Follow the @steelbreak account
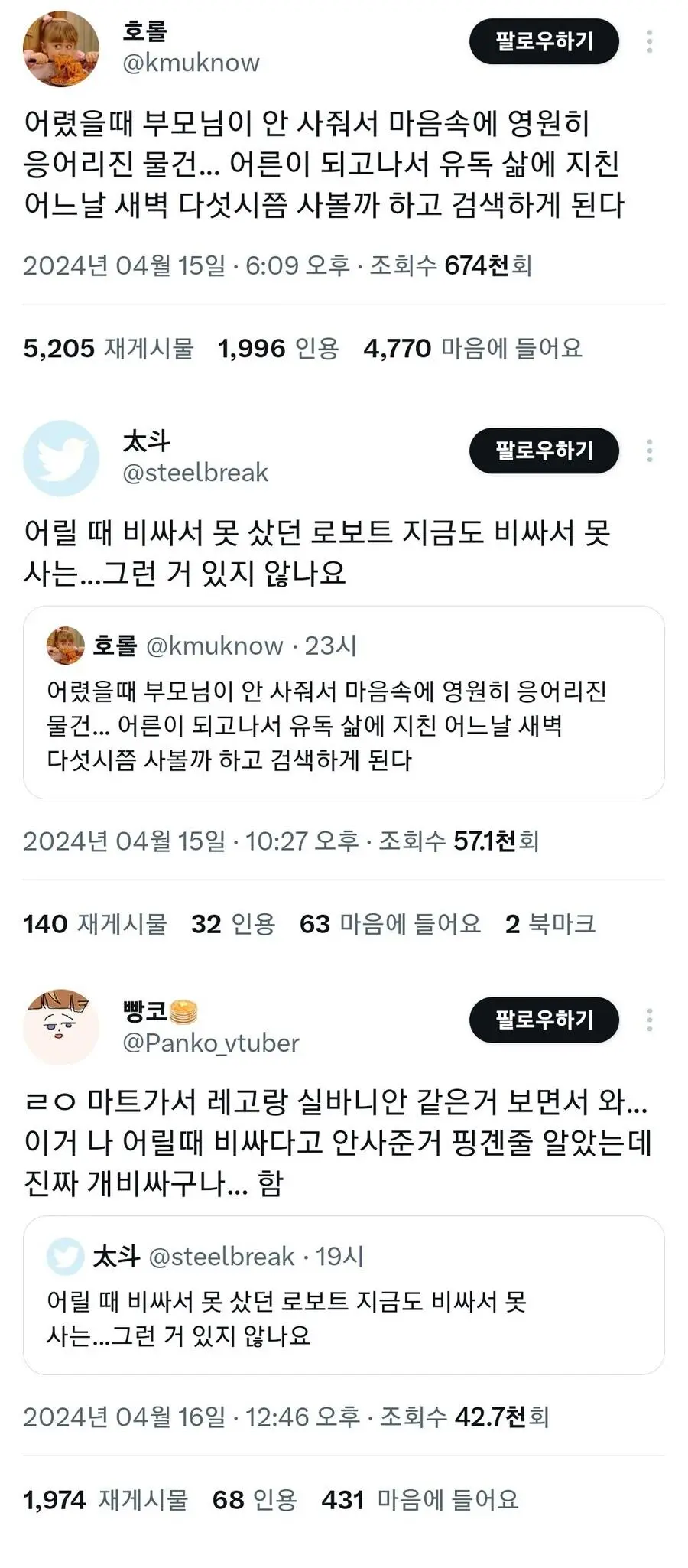This screenshot has height=1568, width=688. pyautogui.click(x=544, y=451)
